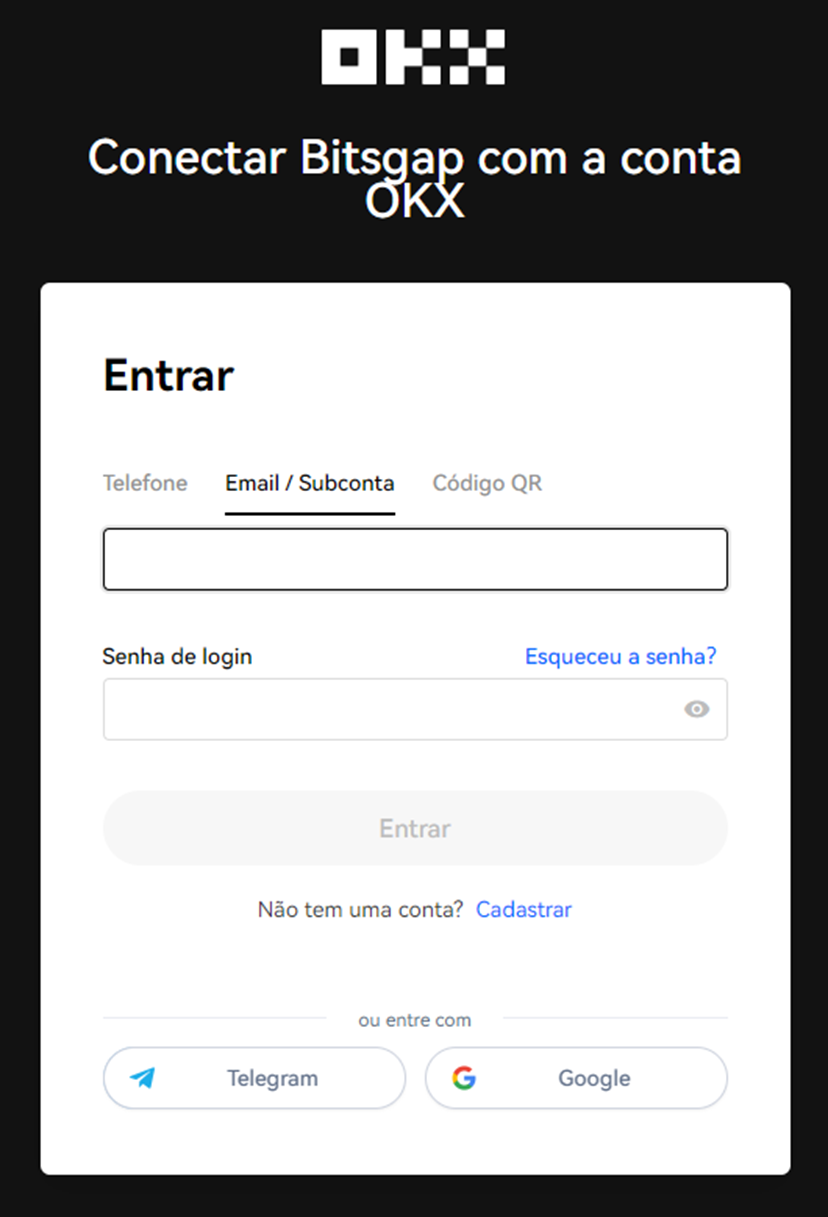Switch to the Código QR tab

(x=487, y=483)
